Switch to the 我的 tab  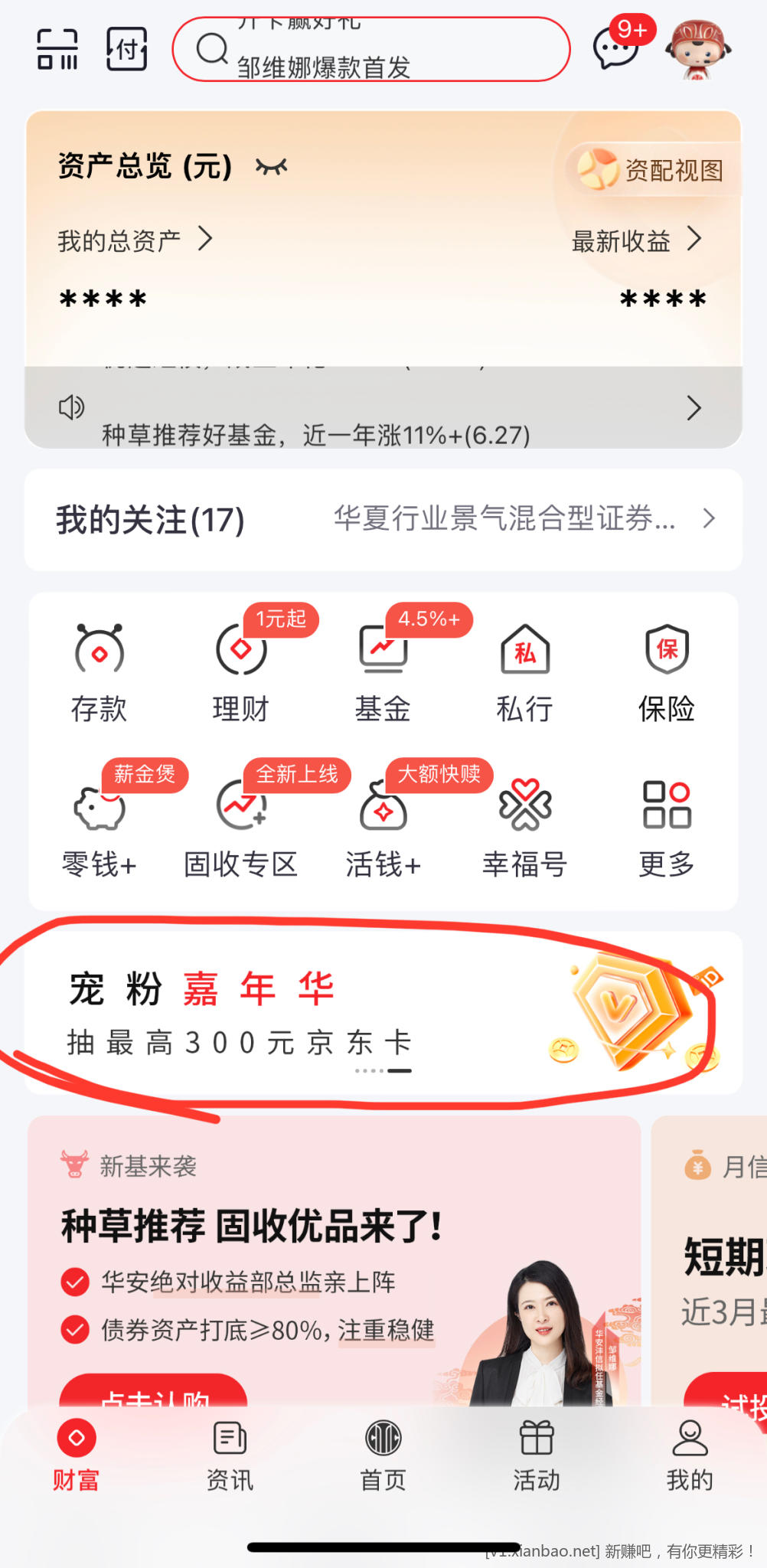690,1455
